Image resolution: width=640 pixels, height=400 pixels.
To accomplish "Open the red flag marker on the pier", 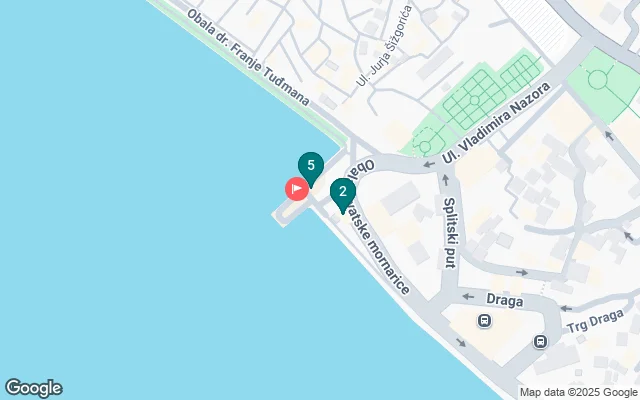I will coord(297,188).
